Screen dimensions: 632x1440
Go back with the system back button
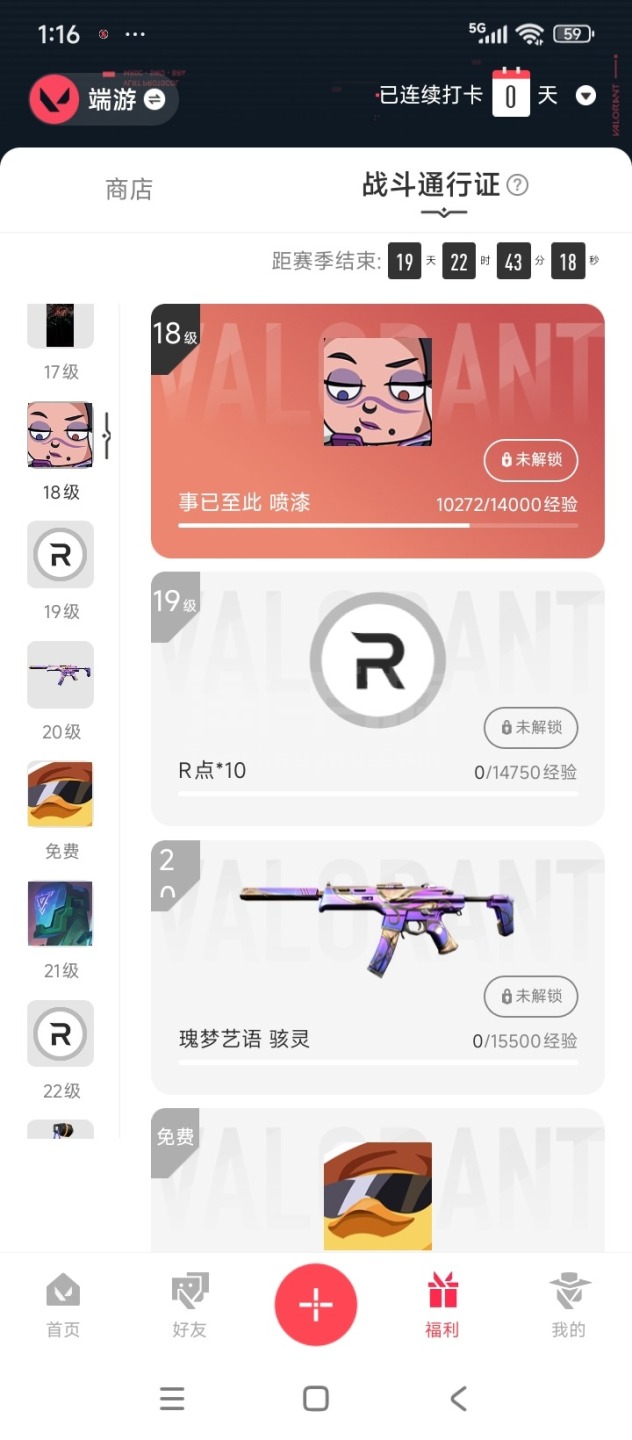[x=459, y=1398]
